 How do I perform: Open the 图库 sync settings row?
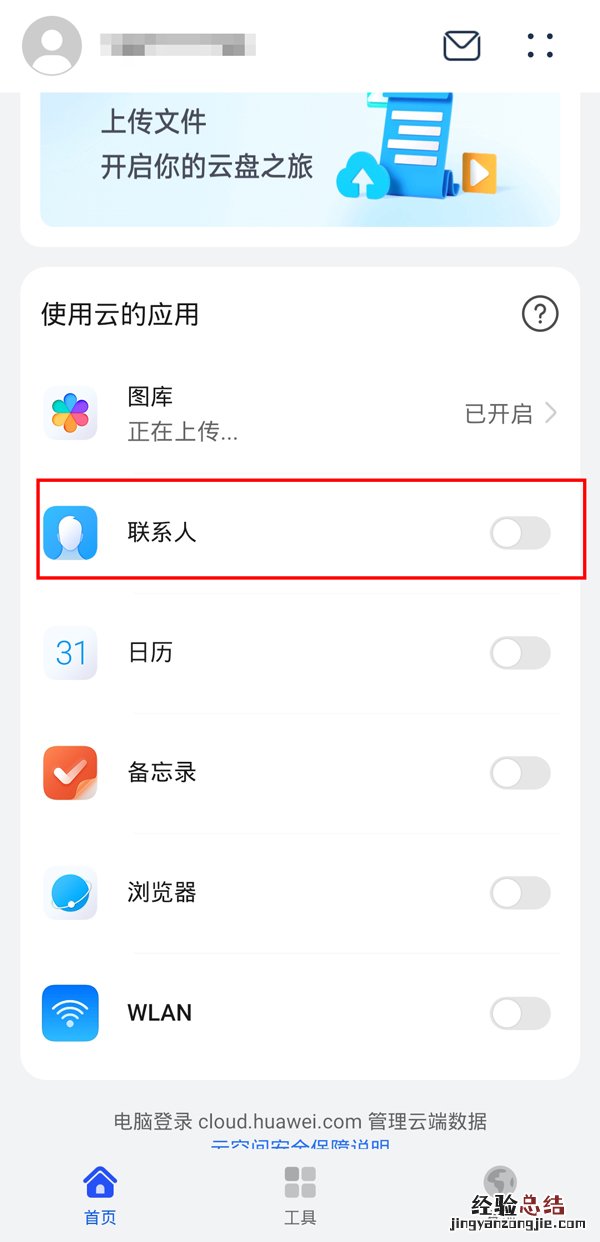pyautogui.click(x=300, y=414)
